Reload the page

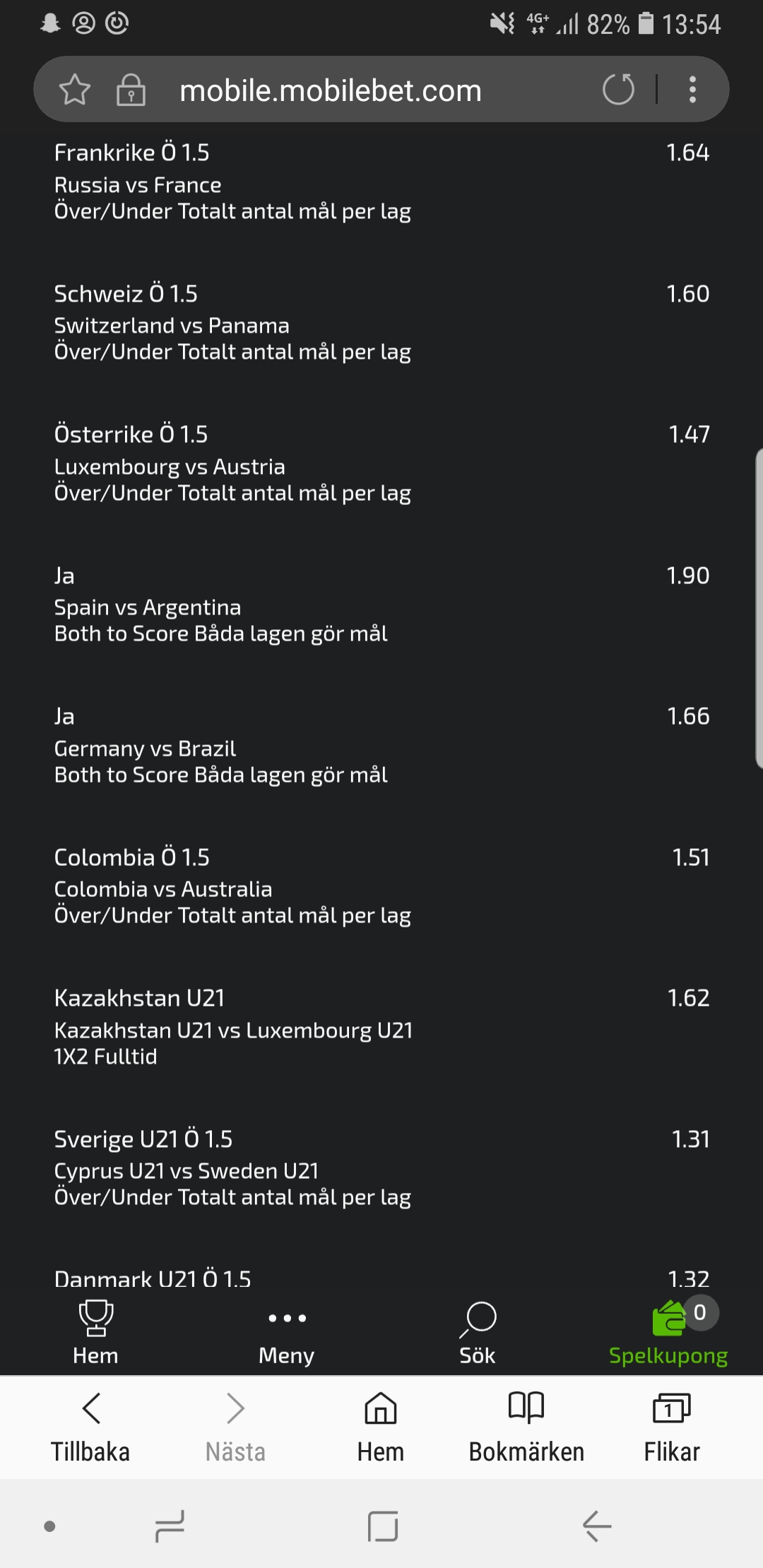pyautogui.click(x=618, y=90)
